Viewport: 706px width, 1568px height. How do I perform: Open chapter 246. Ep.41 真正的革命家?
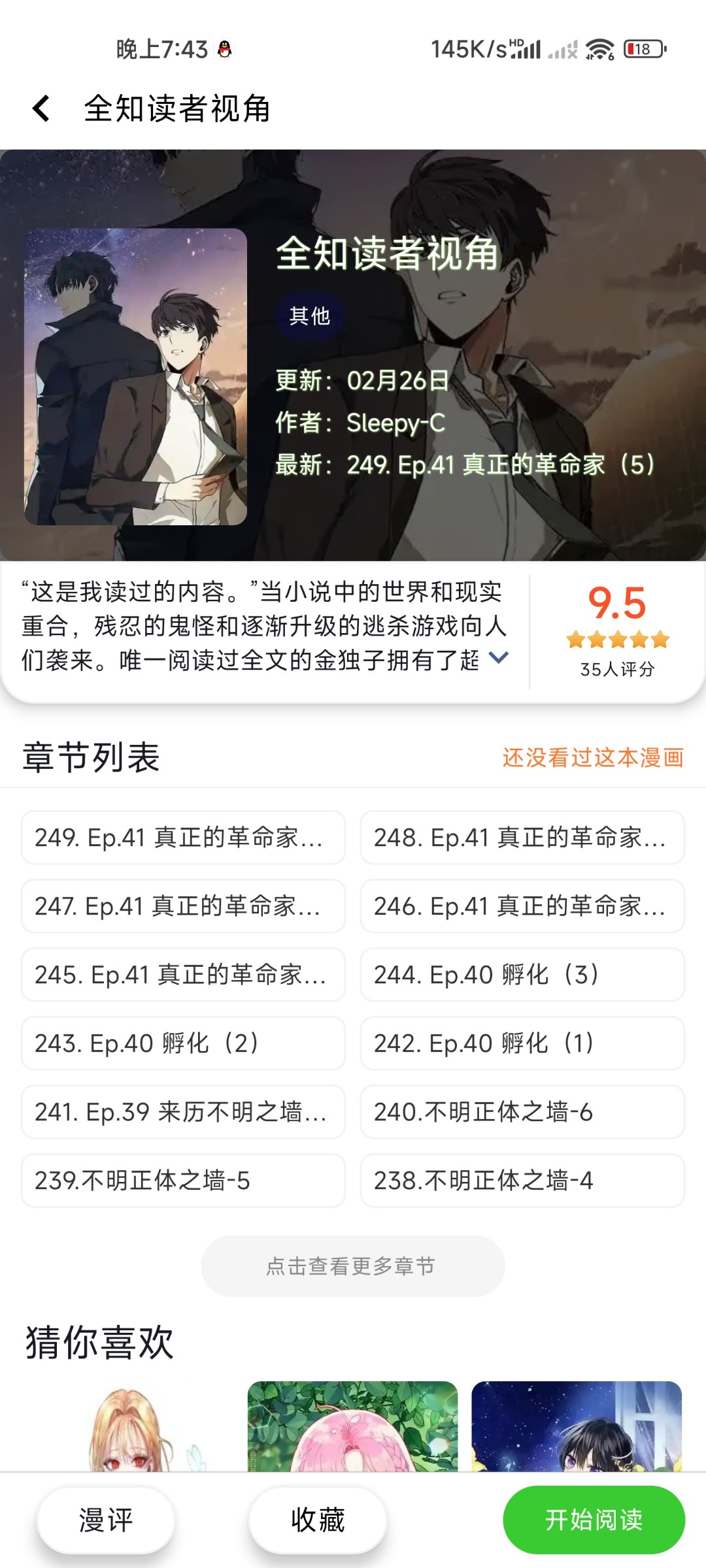522,906
